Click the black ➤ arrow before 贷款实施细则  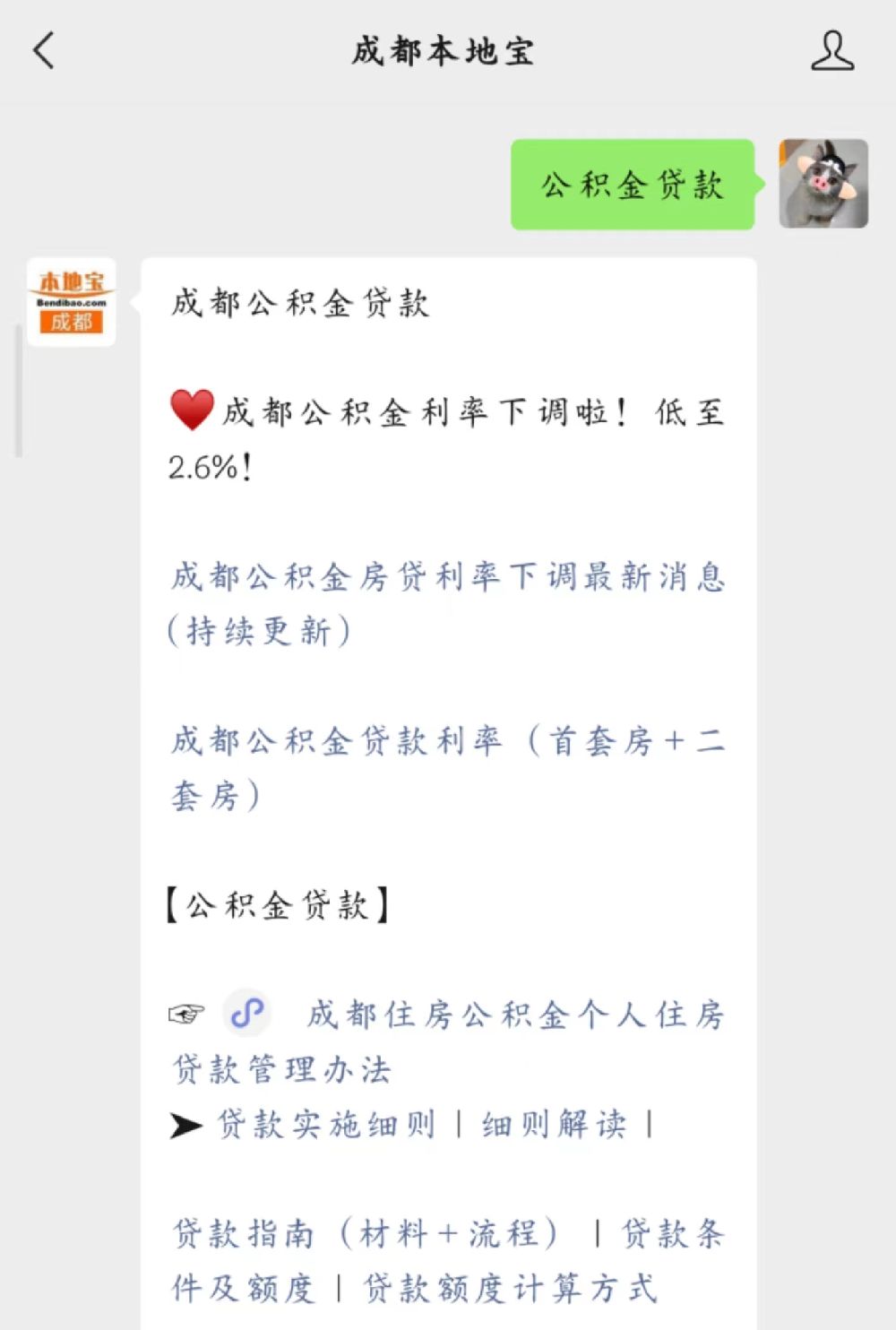point(185,1127)
